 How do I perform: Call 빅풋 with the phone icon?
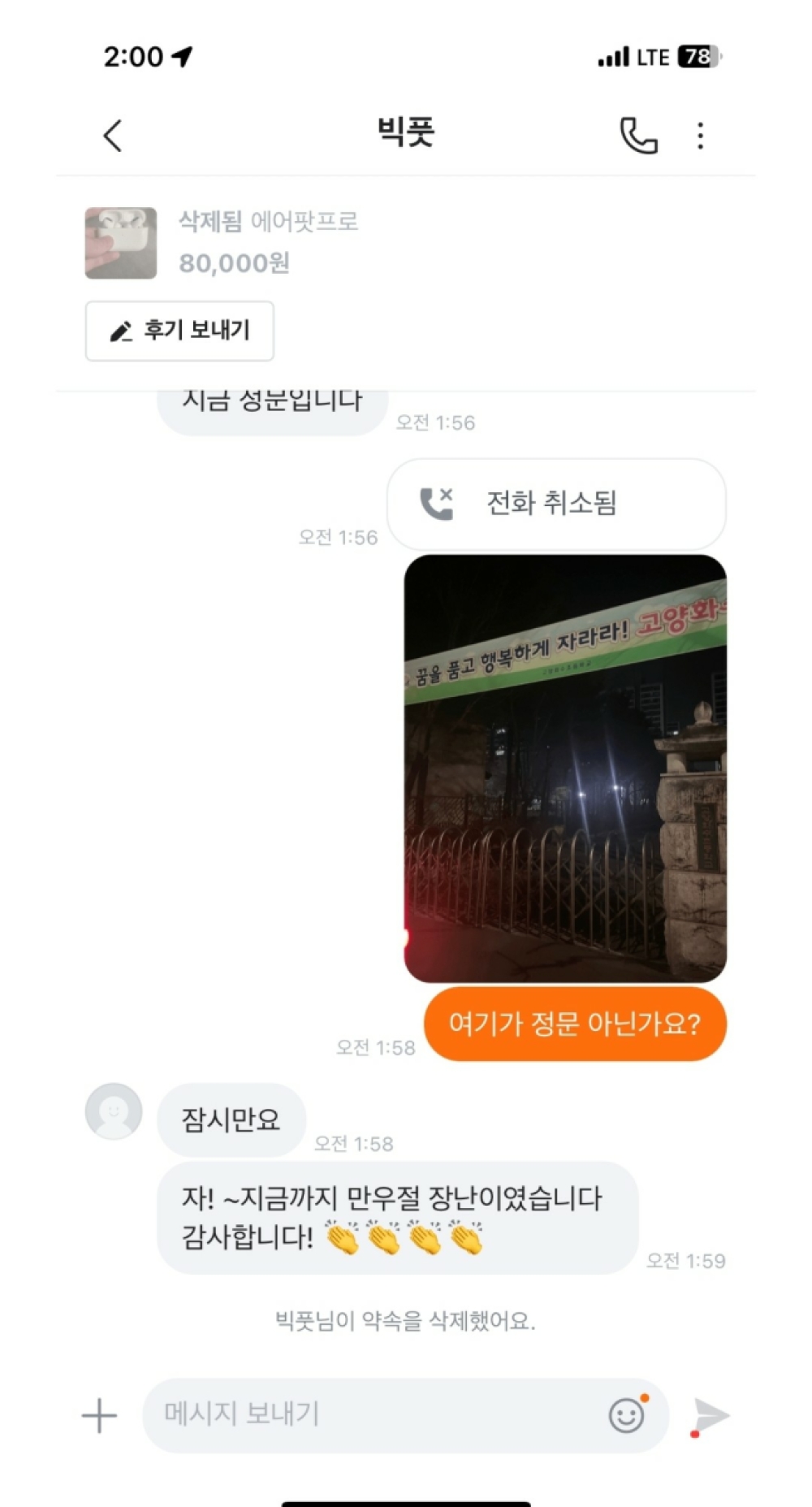tap(638, 136)
